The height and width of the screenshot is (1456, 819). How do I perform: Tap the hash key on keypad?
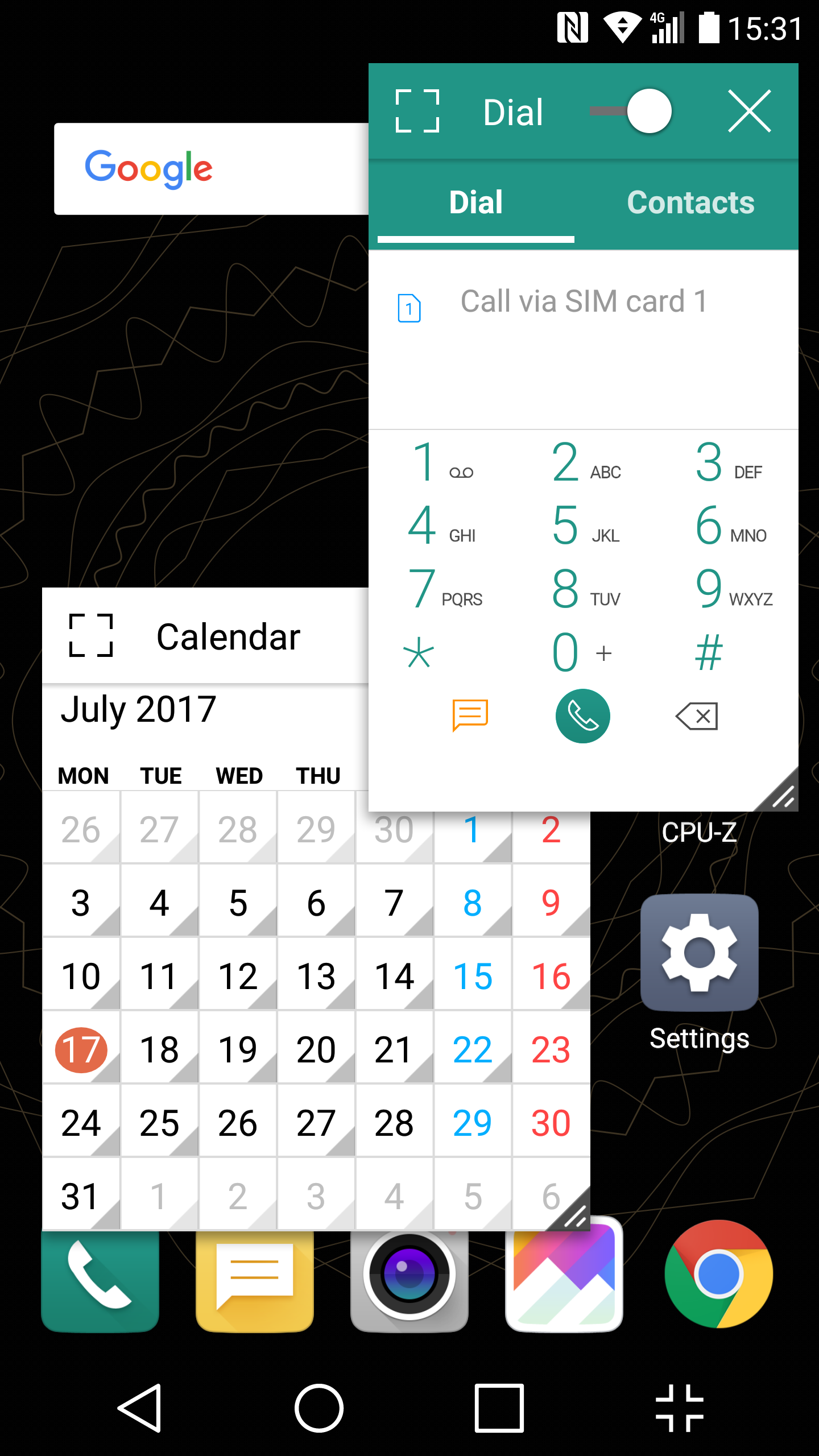coord(709,652)
